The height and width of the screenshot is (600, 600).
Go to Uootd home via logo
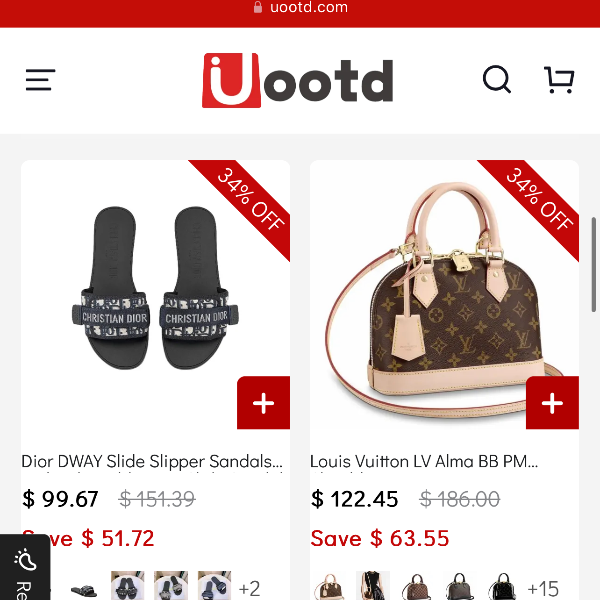(297, 80)
